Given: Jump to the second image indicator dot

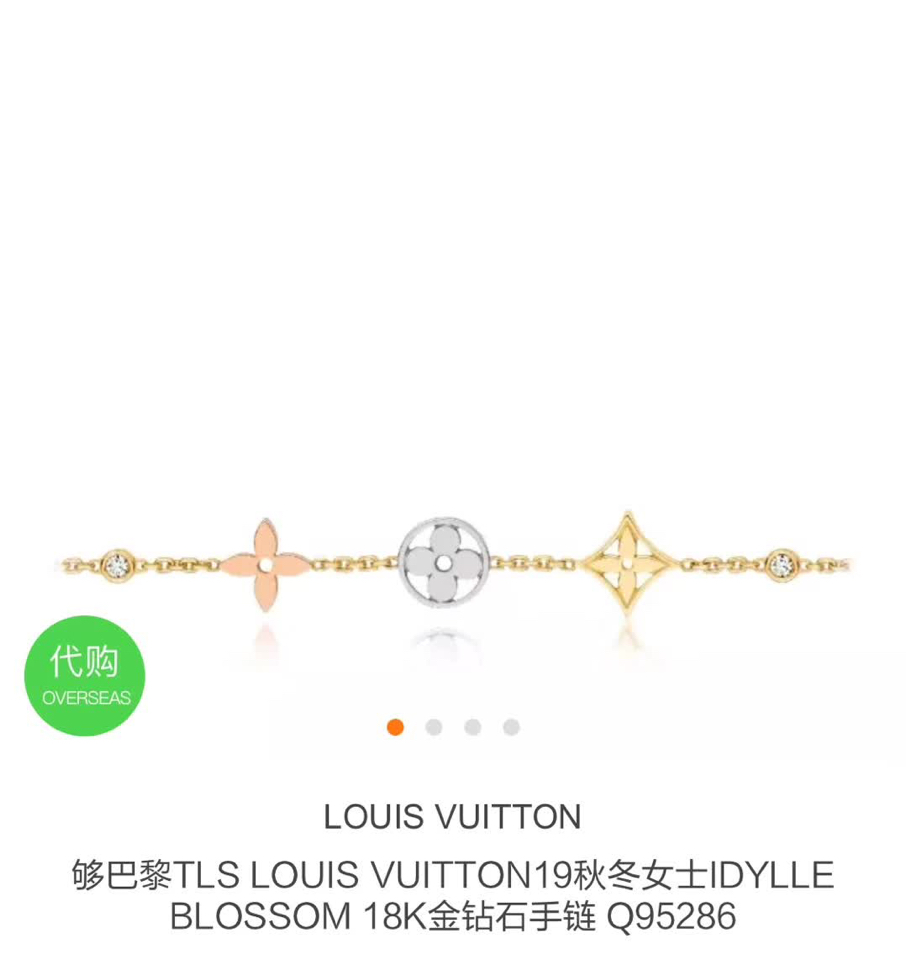Looking at the screenshot, I should [434, 727].
